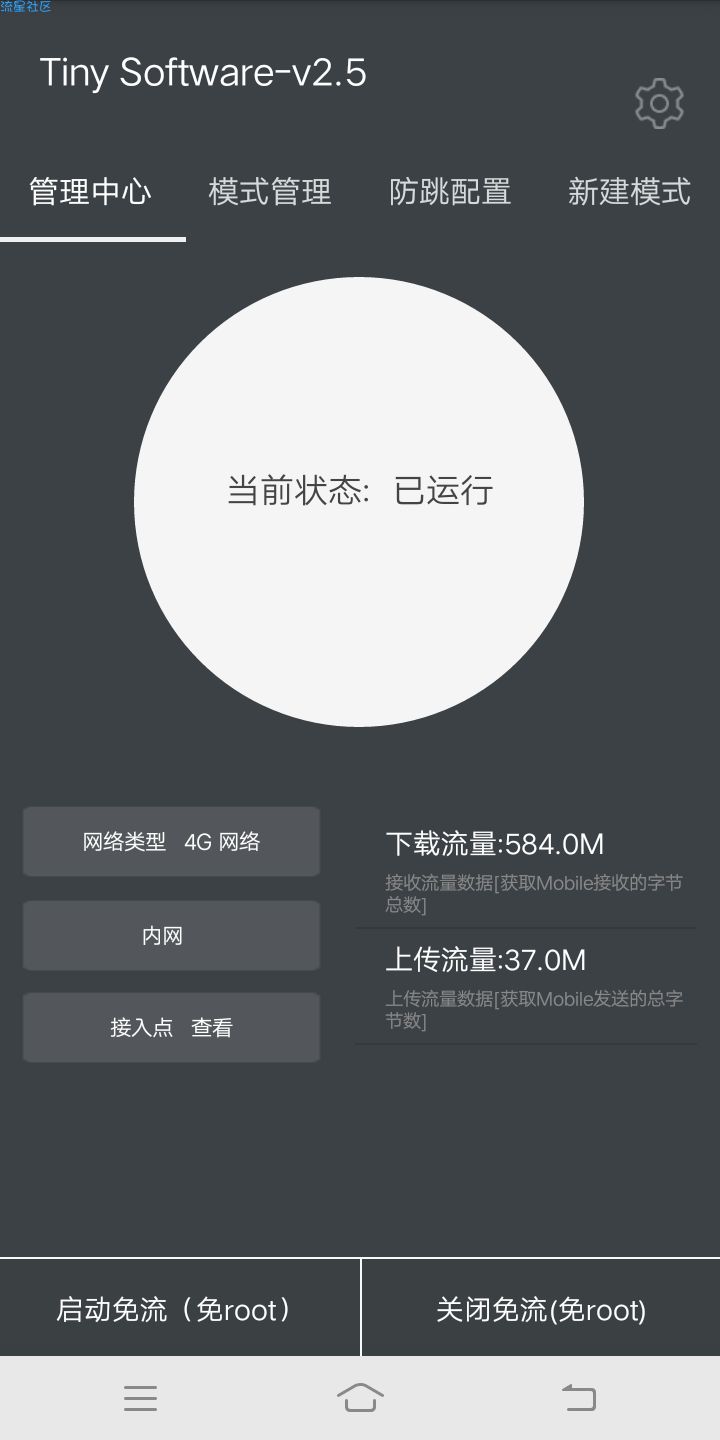
Task: Stop with 关闭免流(免root)
Action: (x=541, y=1309)
